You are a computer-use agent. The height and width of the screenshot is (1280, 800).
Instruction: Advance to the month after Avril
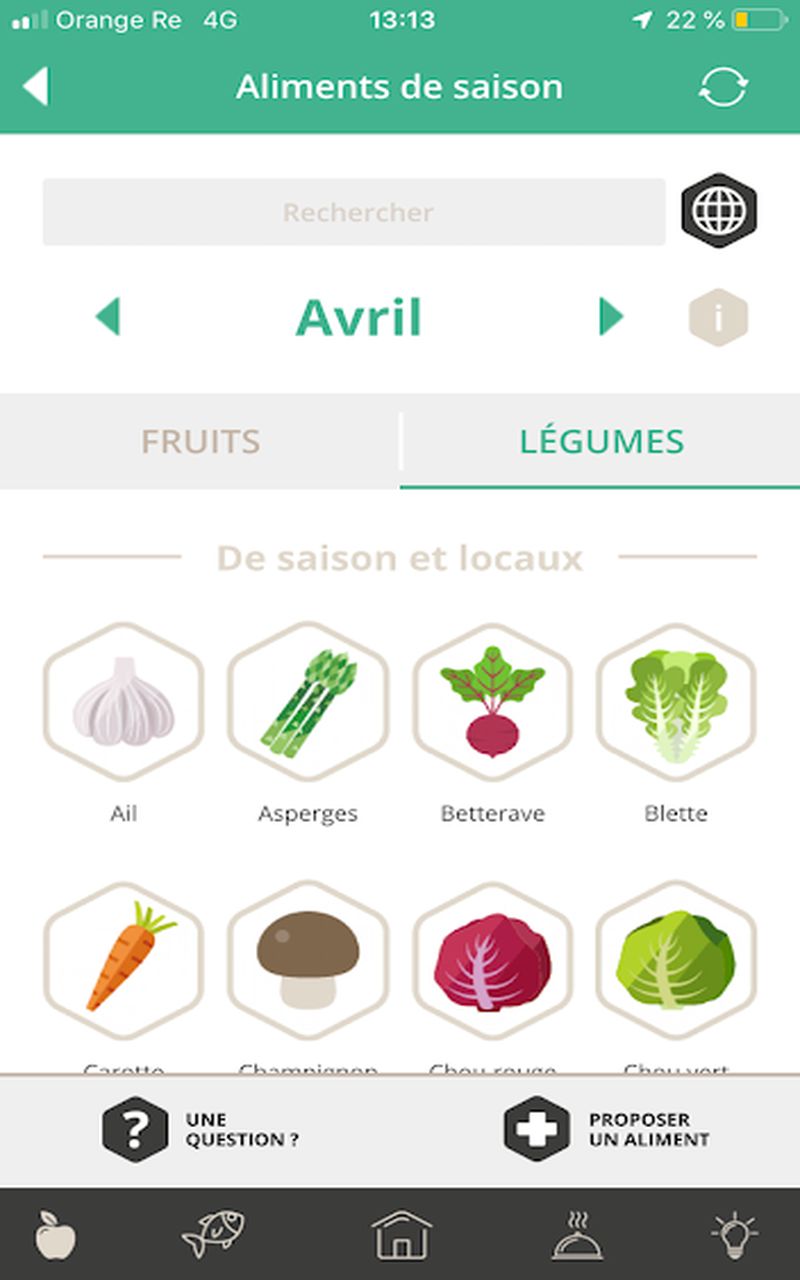[x=610, y=317]
